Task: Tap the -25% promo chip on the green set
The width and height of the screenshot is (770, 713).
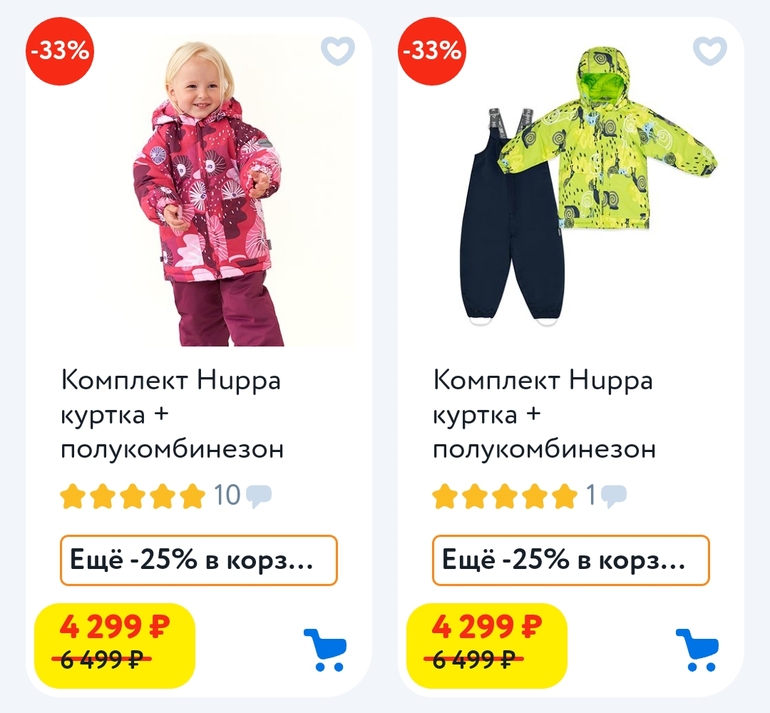Action: pyautogui.click(x=571, y=560)
